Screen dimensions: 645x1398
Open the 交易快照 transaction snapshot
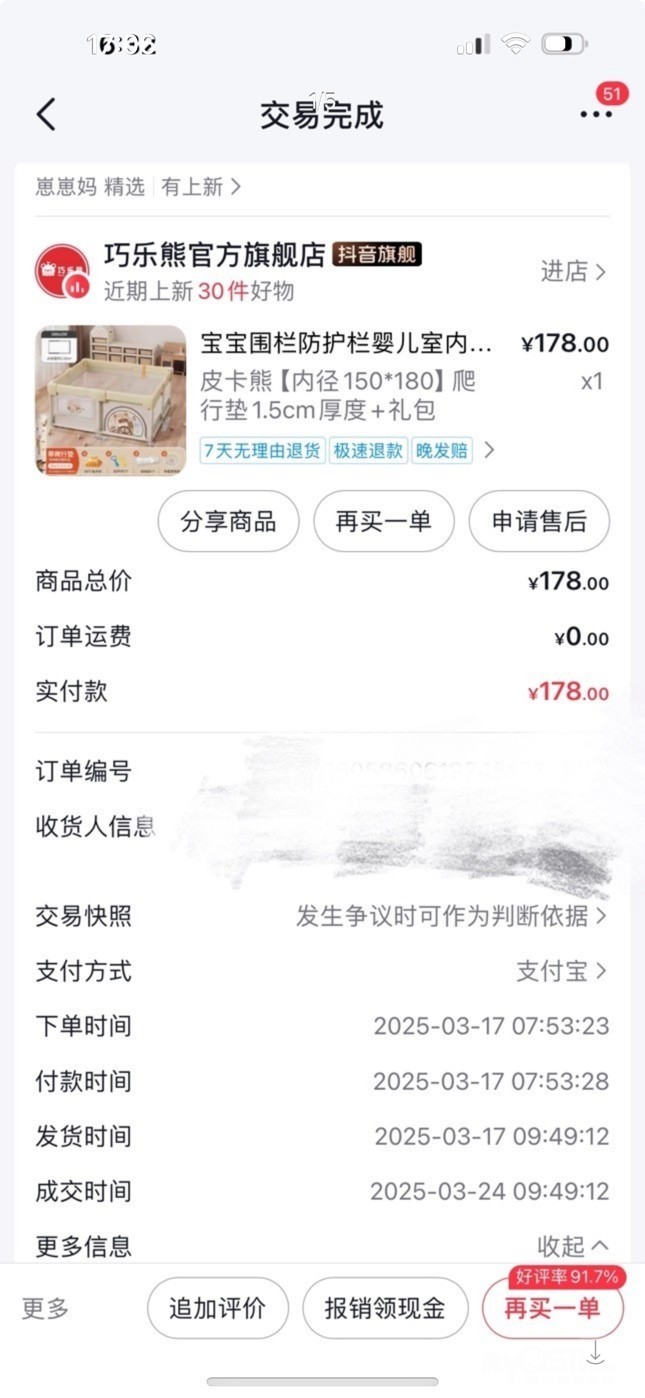(451, 916)
